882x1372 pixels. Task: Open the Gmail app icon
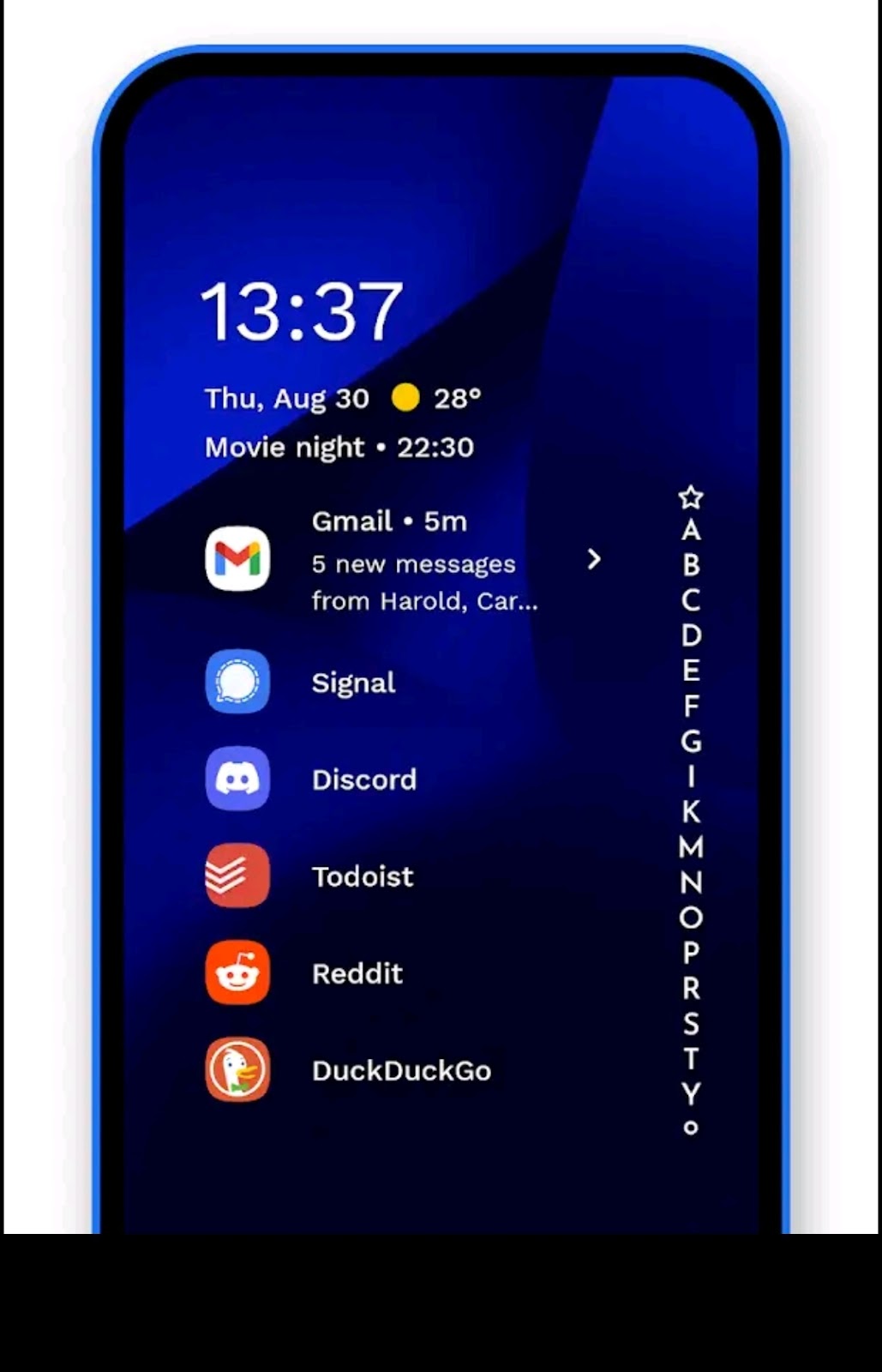[237, 559]
